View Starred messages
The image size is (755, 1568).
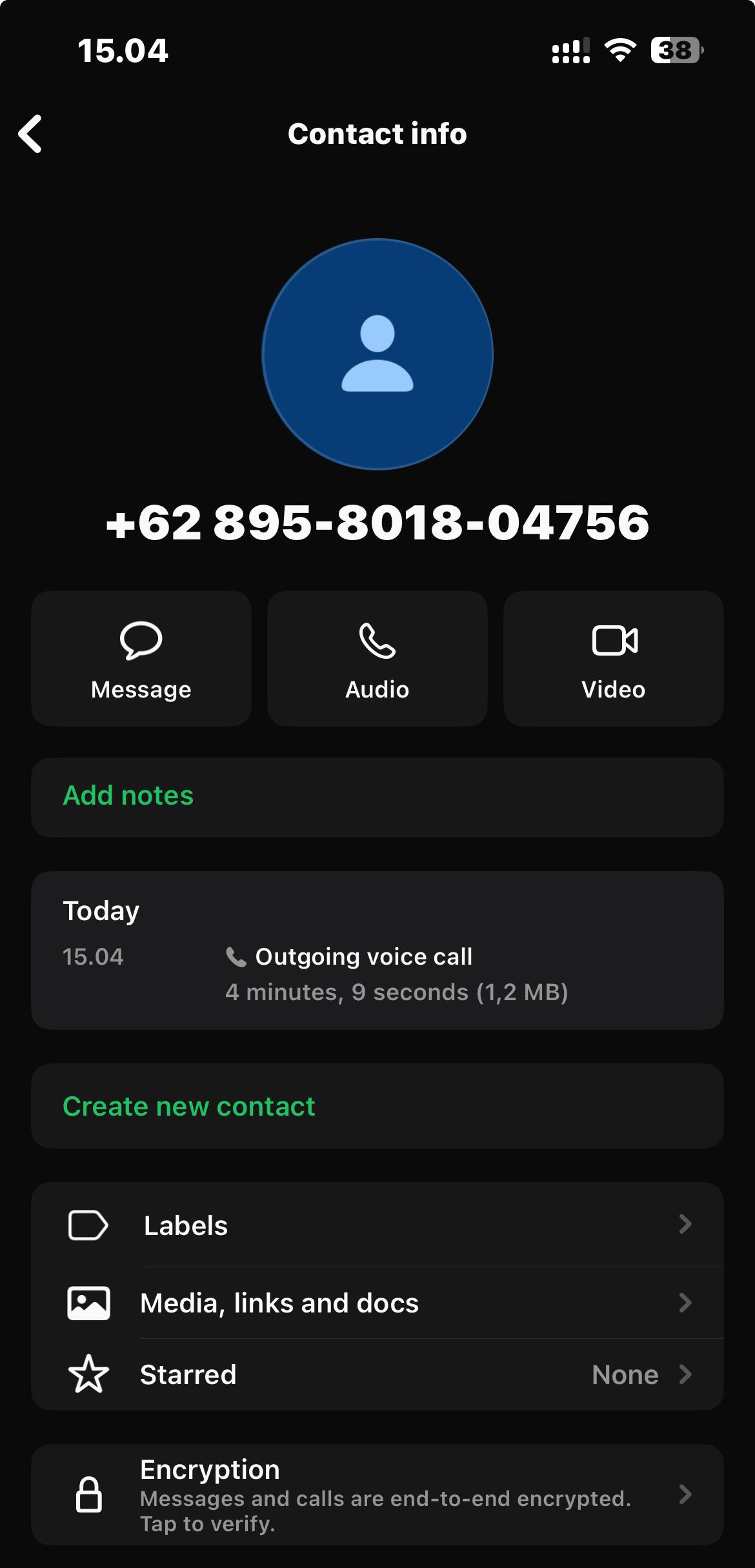point(377,1375)
